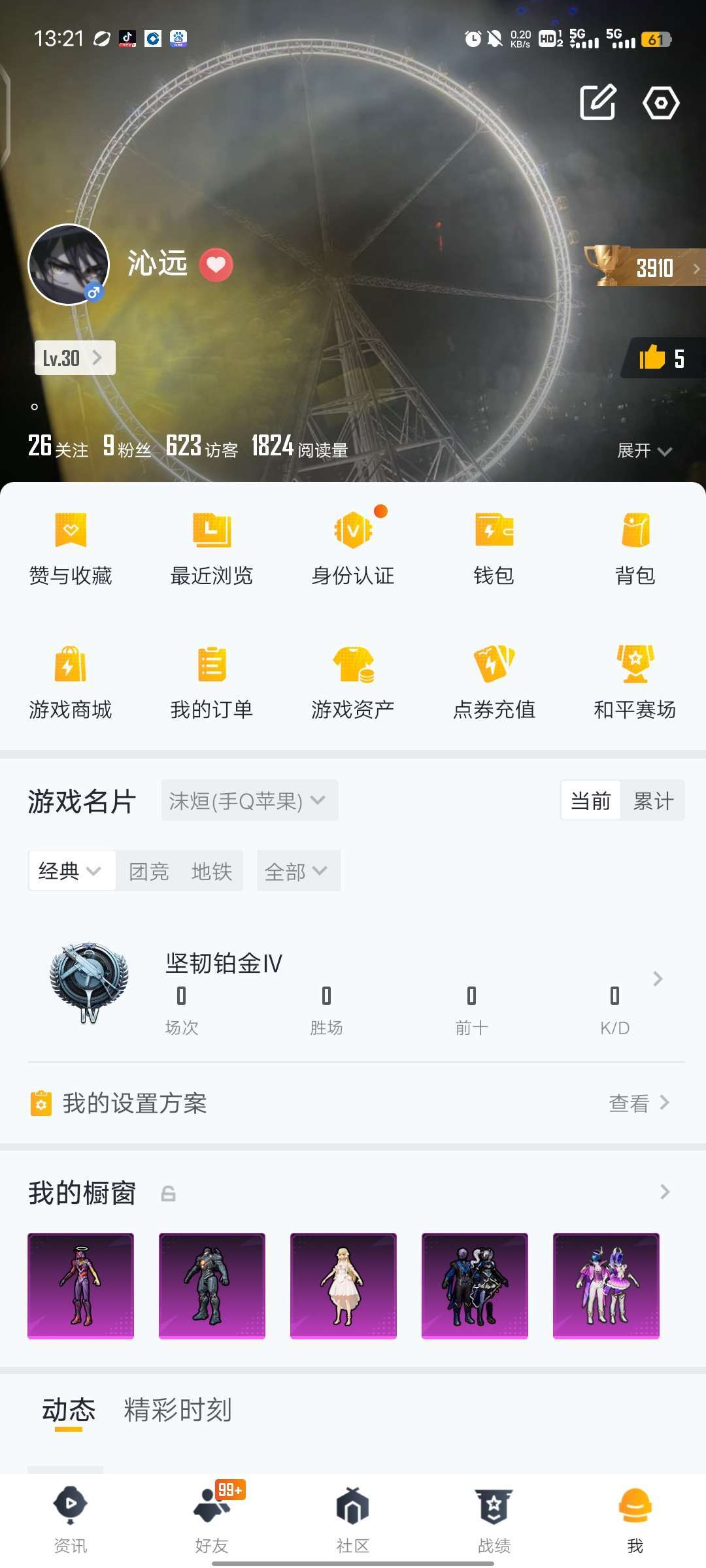The width and height of the screenshot is (706, 1568).
Task: Open 游戏商城 game store
Action: [x=71, y=683]
